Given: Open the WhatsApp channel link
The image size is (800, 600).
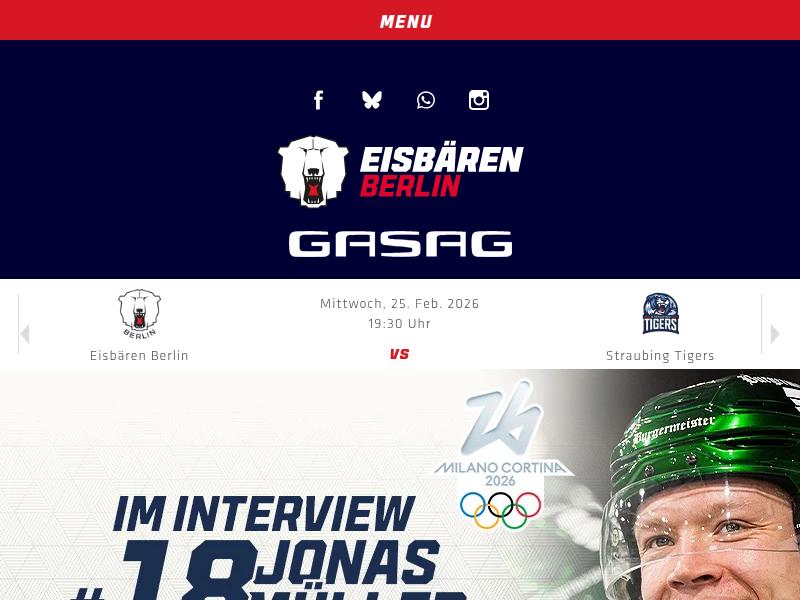Looking at the screenshot, I should click(426, 100).
